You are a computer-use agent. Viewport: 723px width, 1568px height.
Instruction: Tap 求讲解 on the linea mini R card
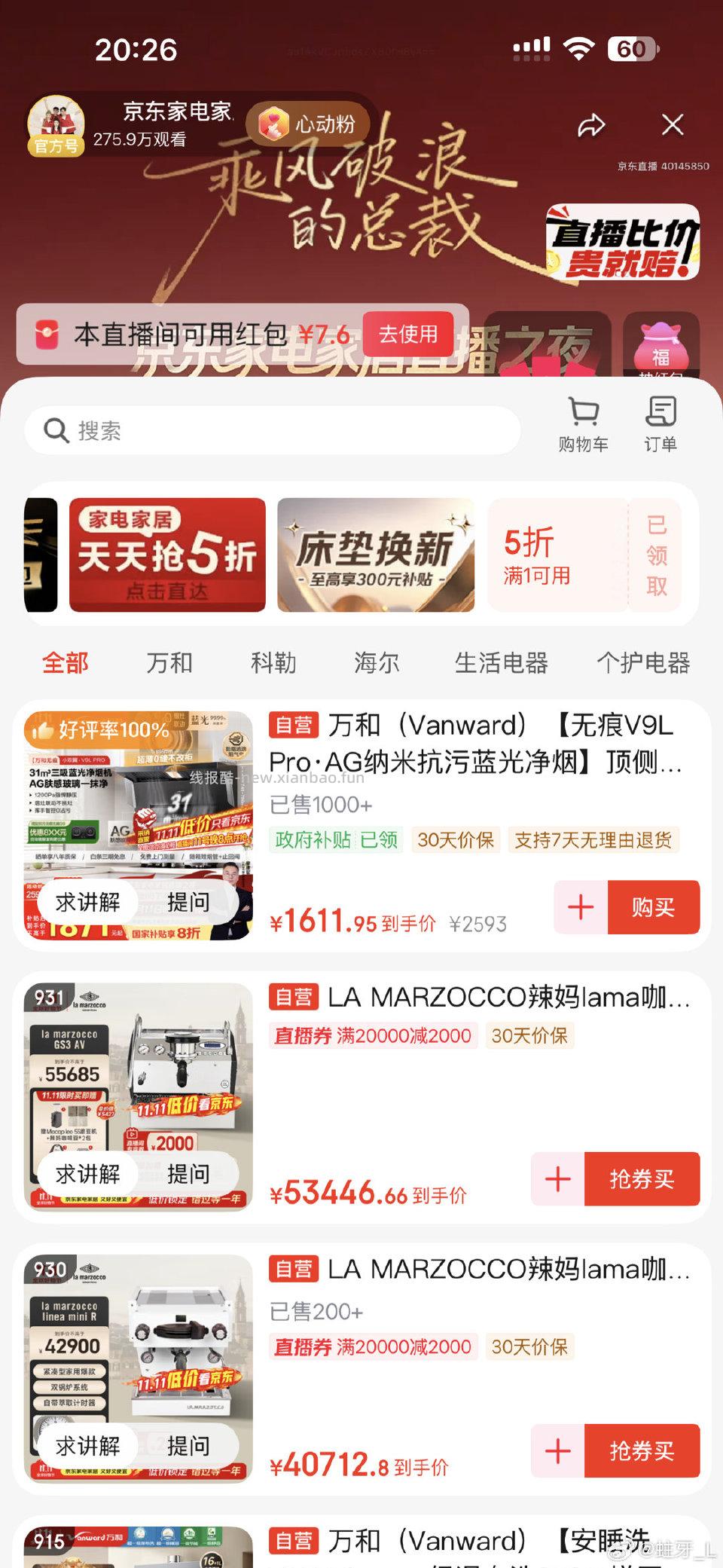point(89,1445)
